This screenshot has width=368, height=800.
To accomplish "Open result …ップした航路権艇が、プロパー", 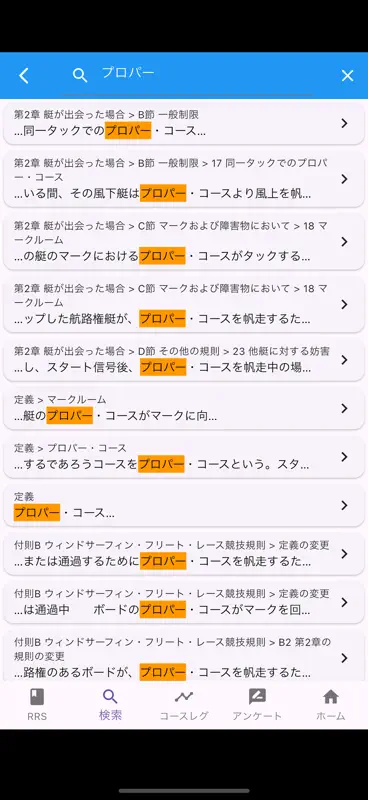I will (x=184, y=305).
